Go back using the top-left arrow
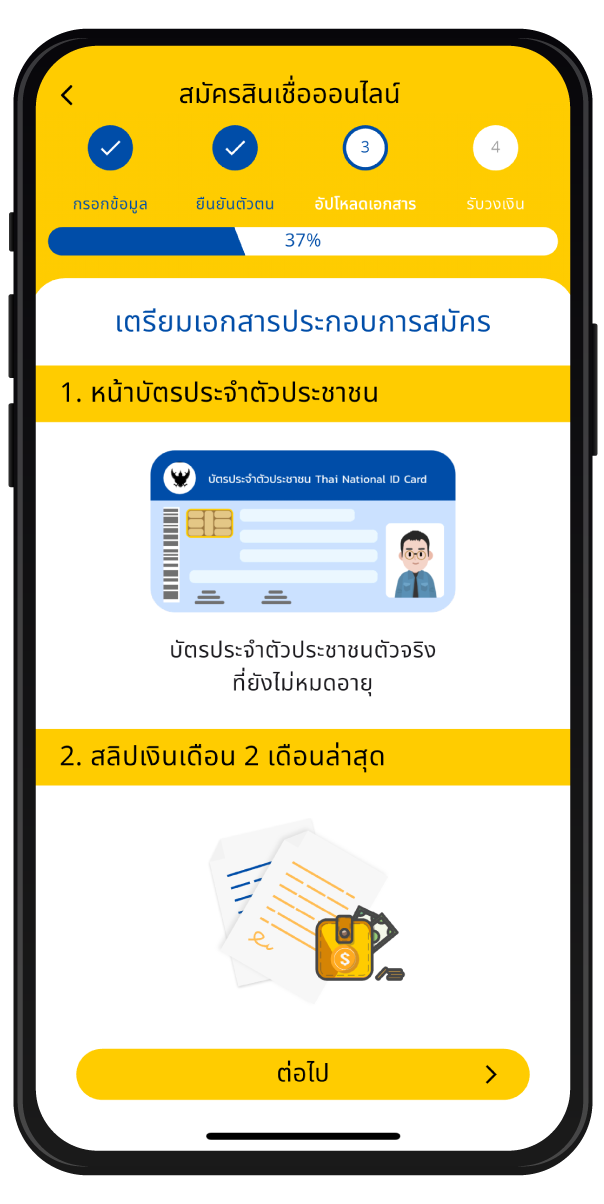The height and width of the screenshot is (1204, 604). pos(67,96)
